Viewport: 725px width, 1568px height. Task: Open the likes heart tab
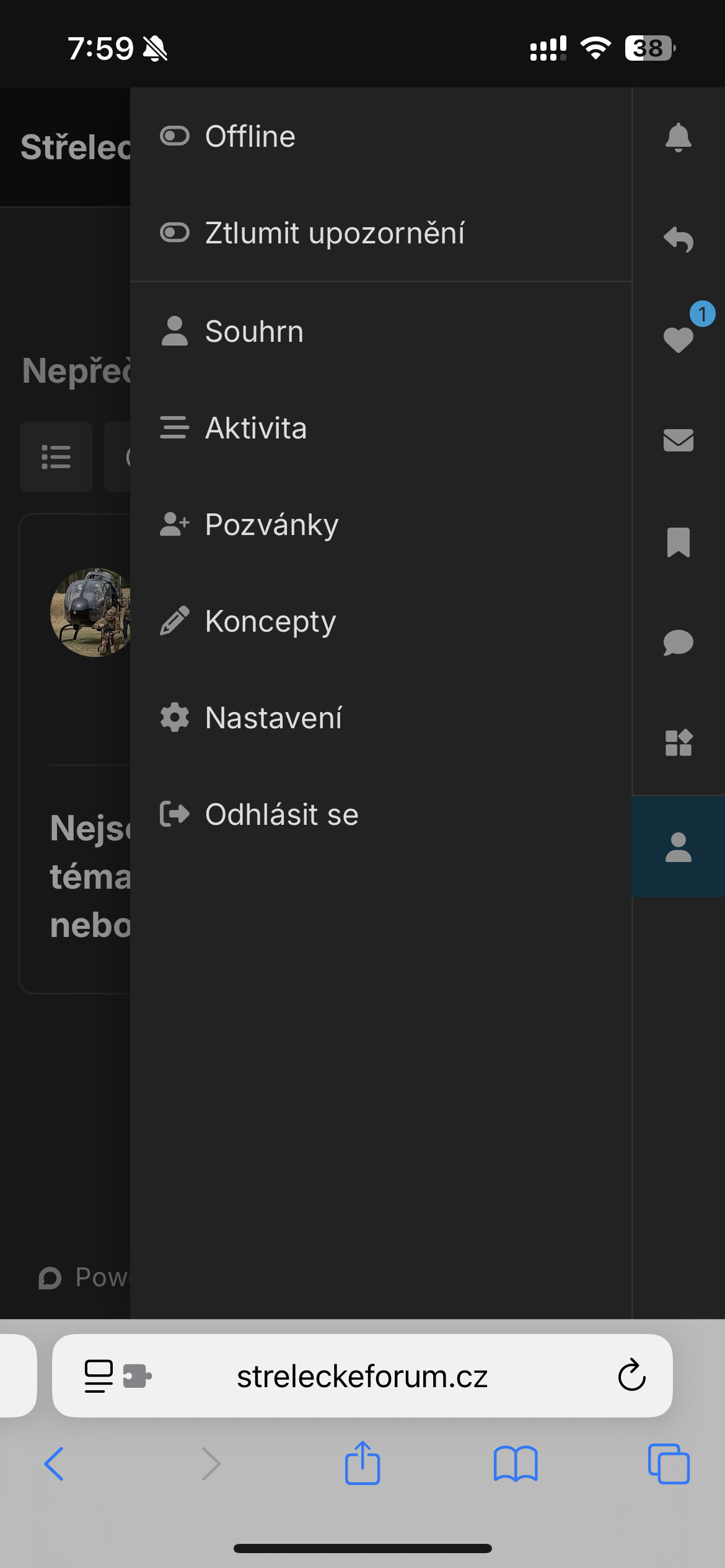tap(679, 339)
